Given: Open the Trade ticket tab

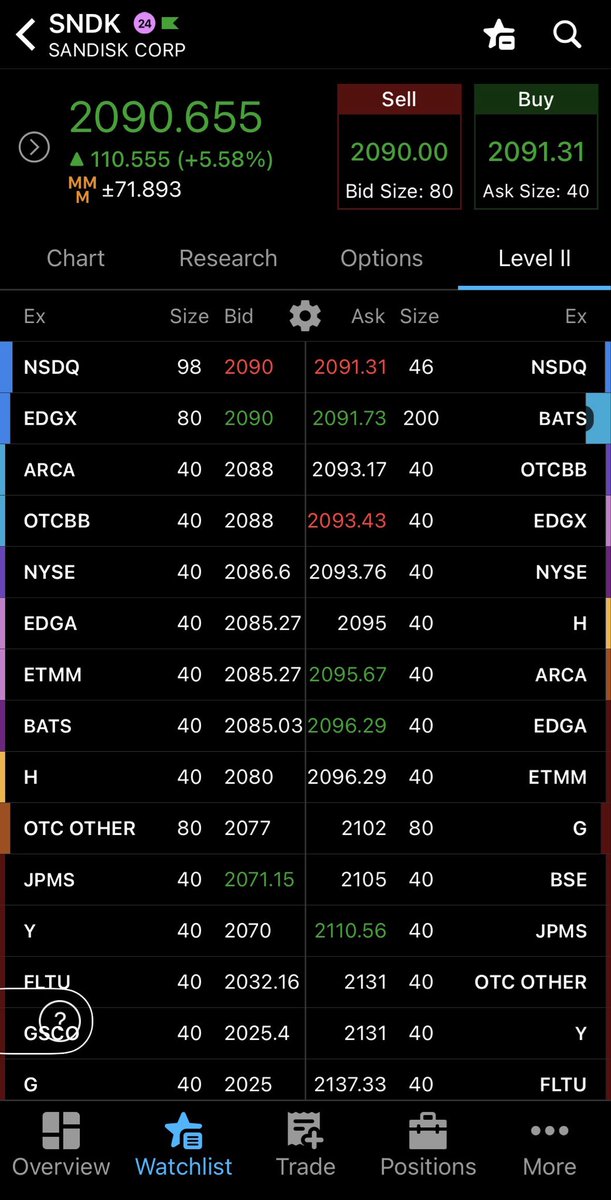Looking at the screenshot, I should pos(305,1145).
